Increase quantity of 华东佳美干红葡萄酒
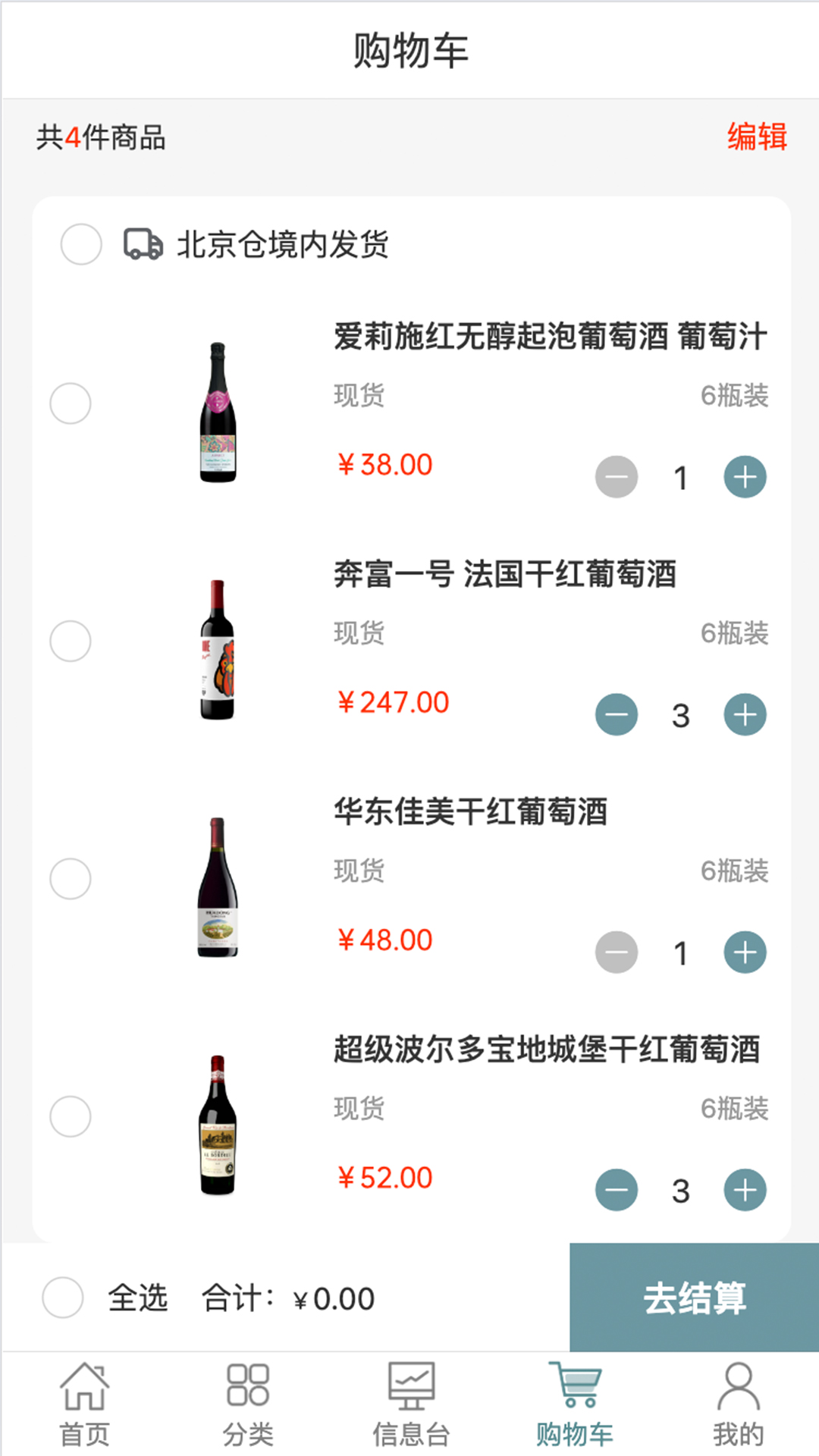Screen dimensions: 819x1456 [x=745, y=952]
